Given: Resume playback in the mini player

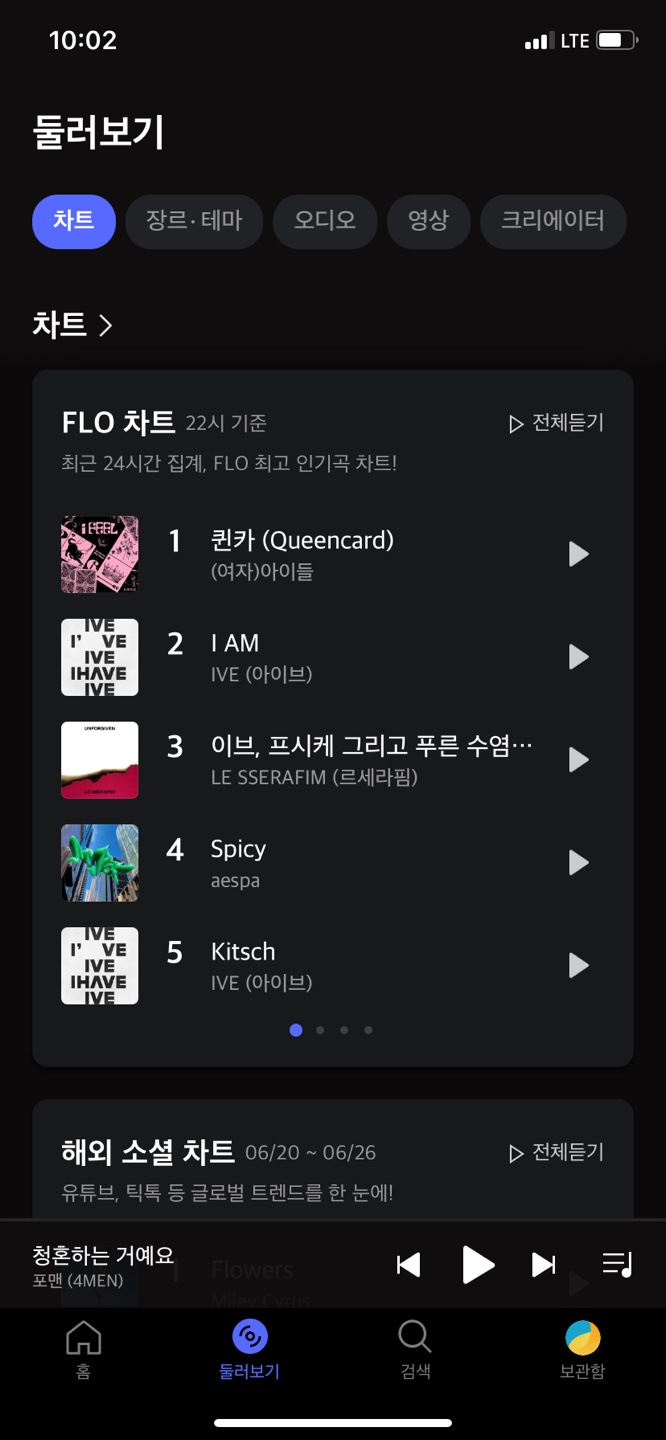Looking at the screenshot, I should pyautogui.click(x=477, y=1265).
